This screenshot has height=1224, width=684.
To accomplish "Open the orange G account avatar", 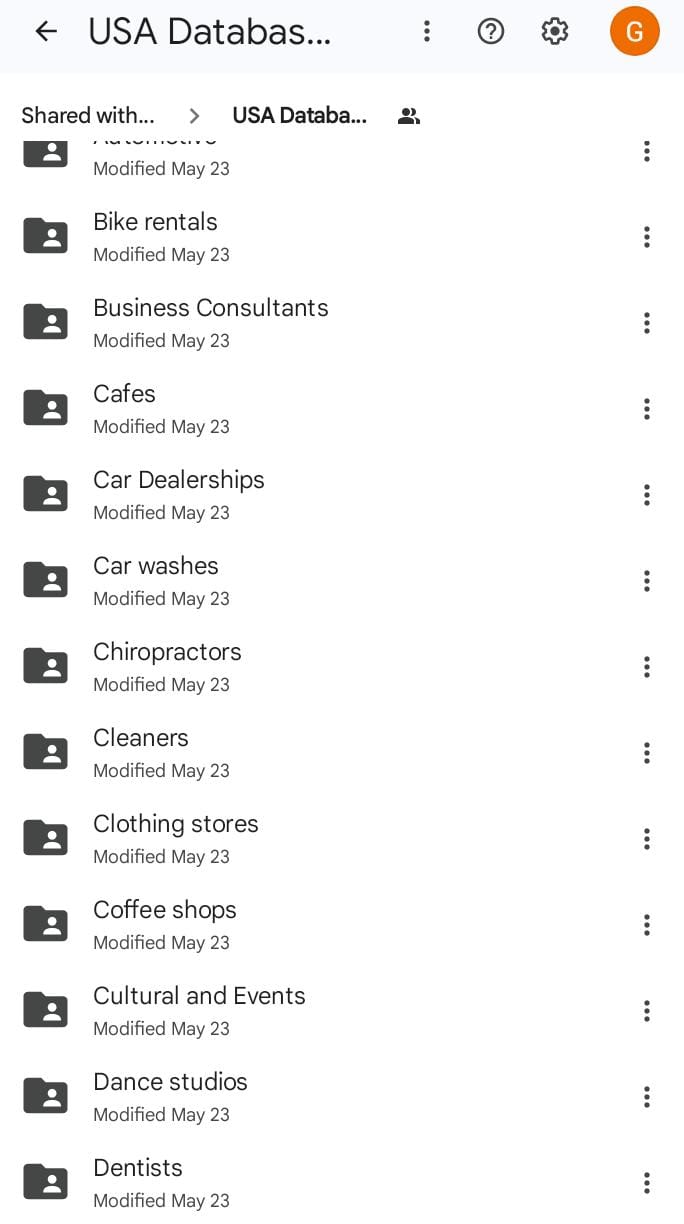I will 635,31.
